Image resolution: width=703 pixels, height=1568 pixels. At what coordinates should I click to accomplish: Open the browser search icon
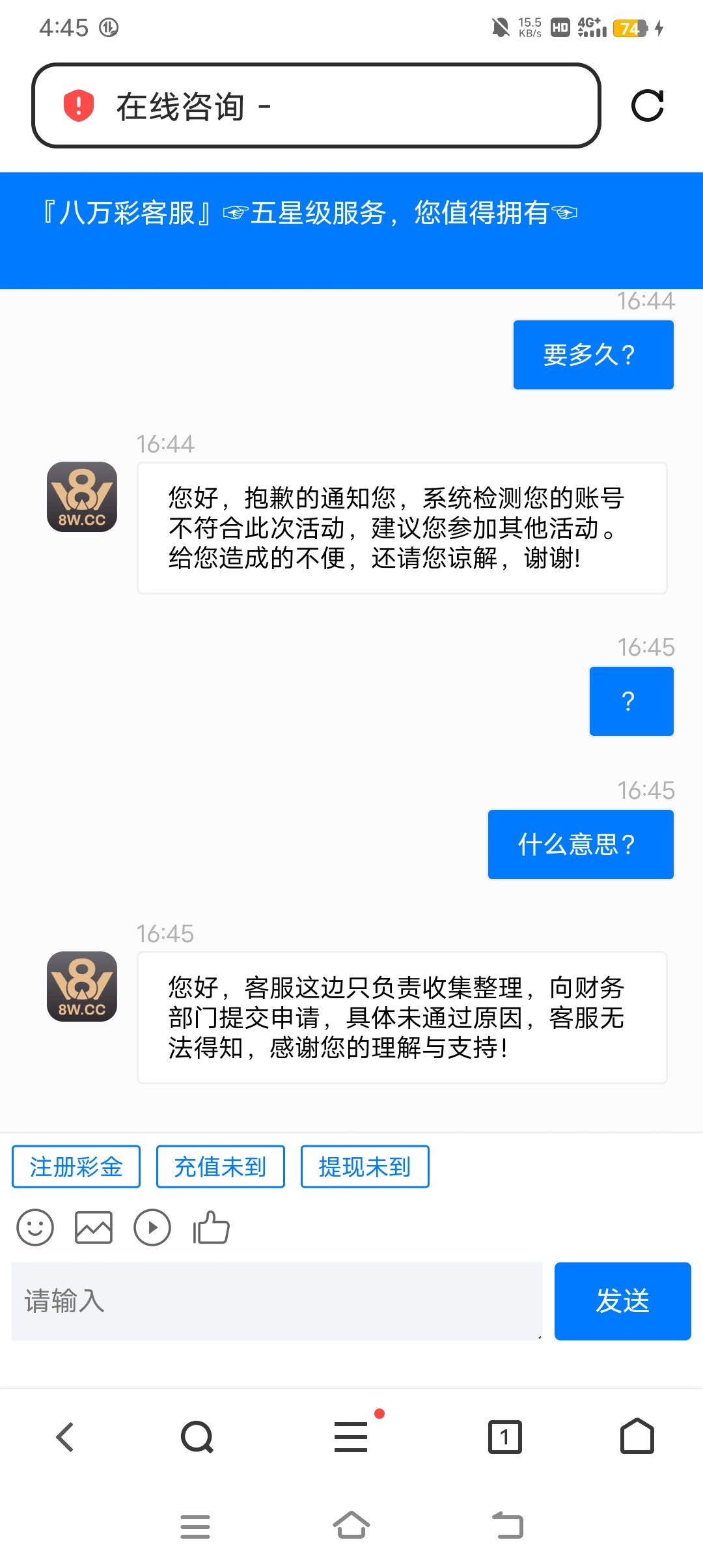coord(197,1436)
